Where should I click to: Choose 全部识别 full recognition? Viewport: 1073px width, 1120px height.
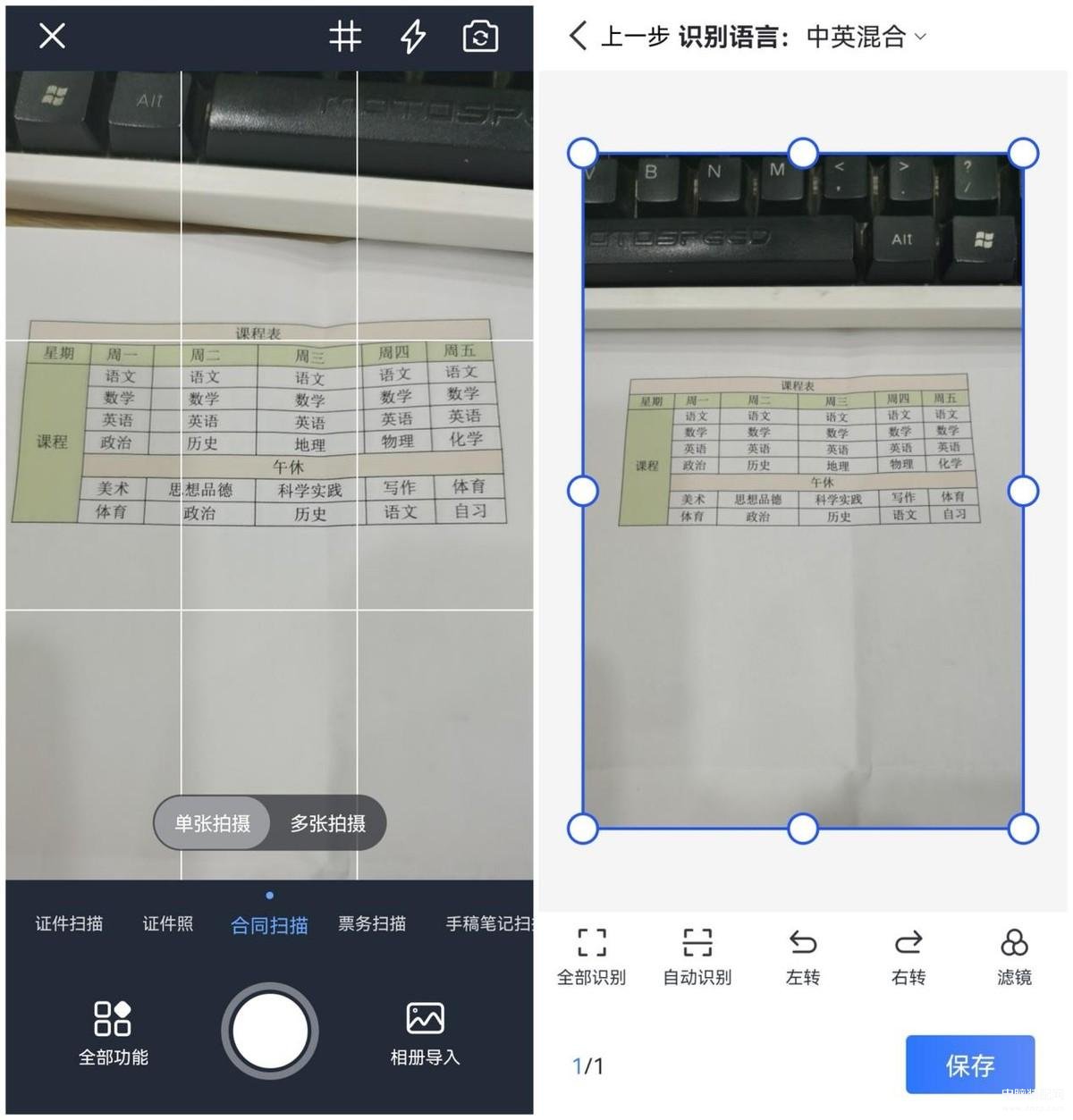click(x=591, y=956)
